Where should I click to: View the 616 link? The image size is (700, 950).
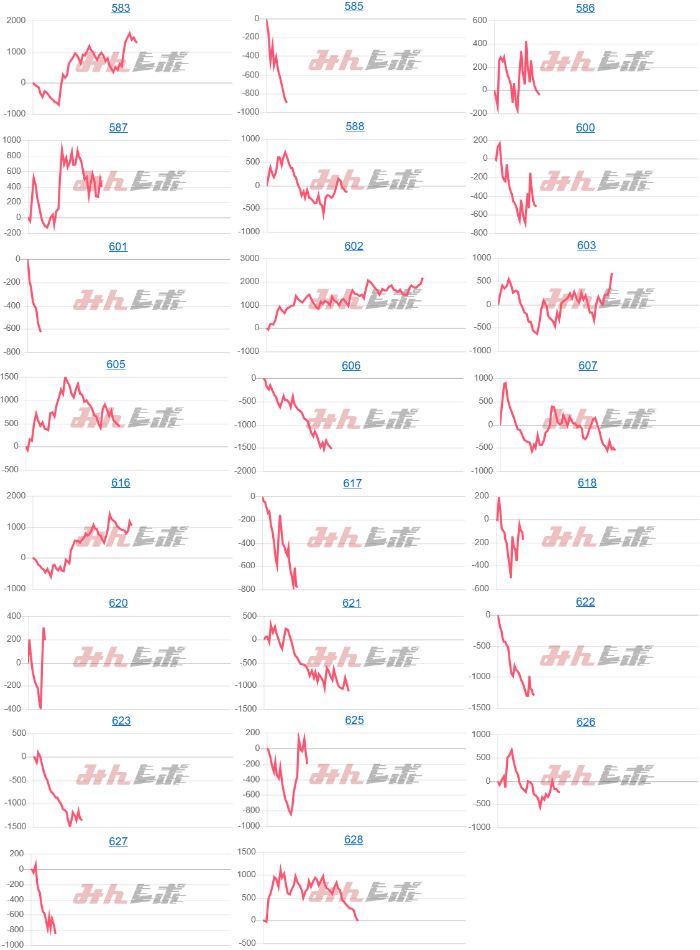(120, 483)
